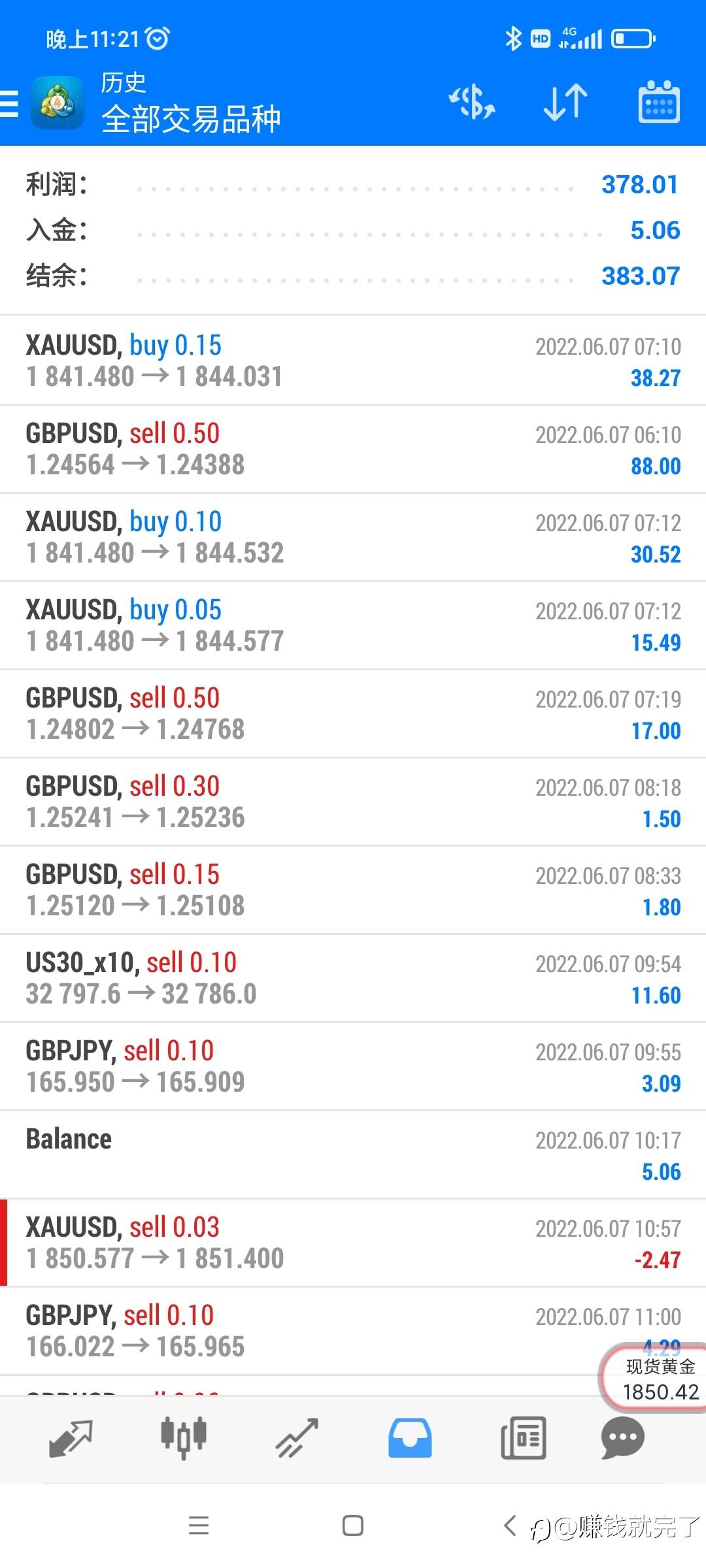
Task: Open the XAUUSD buy 0.15 trade
Action: [x=353, y=361]
